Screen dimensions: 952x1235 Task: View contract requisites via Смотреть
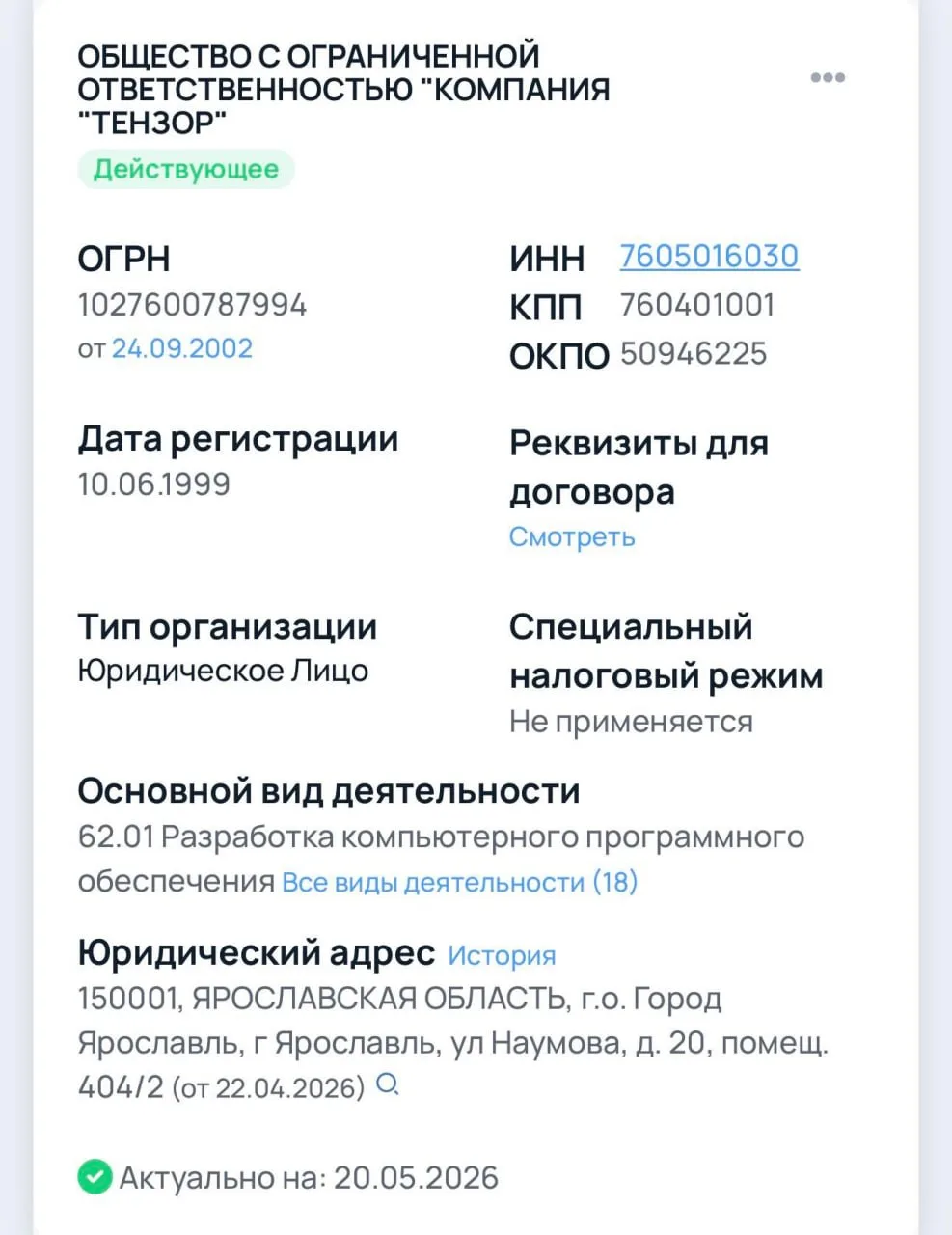pyautogui.click(x=572, y=536)
